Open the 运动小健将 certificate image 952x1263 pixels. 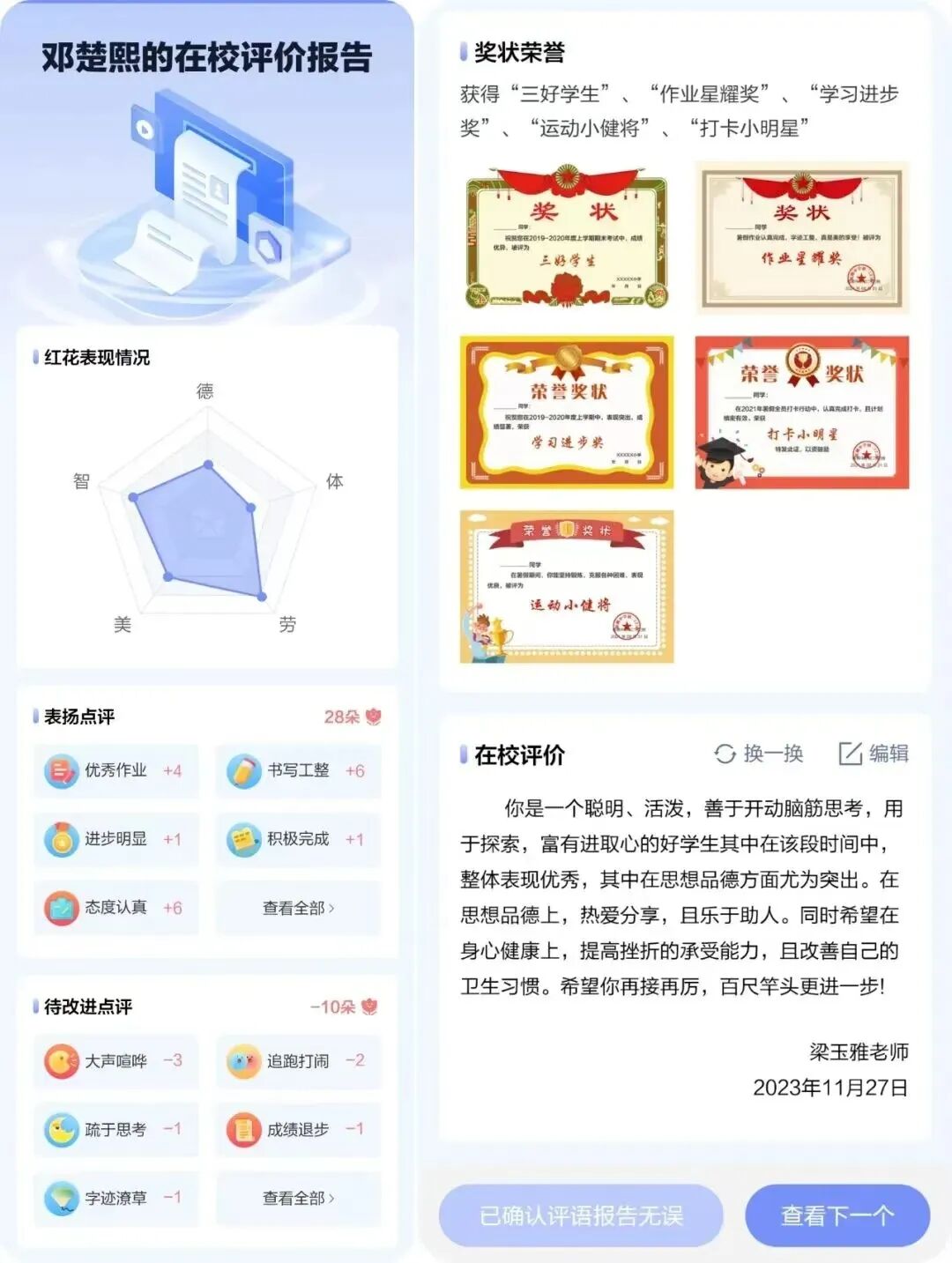[x=567, y=586]
